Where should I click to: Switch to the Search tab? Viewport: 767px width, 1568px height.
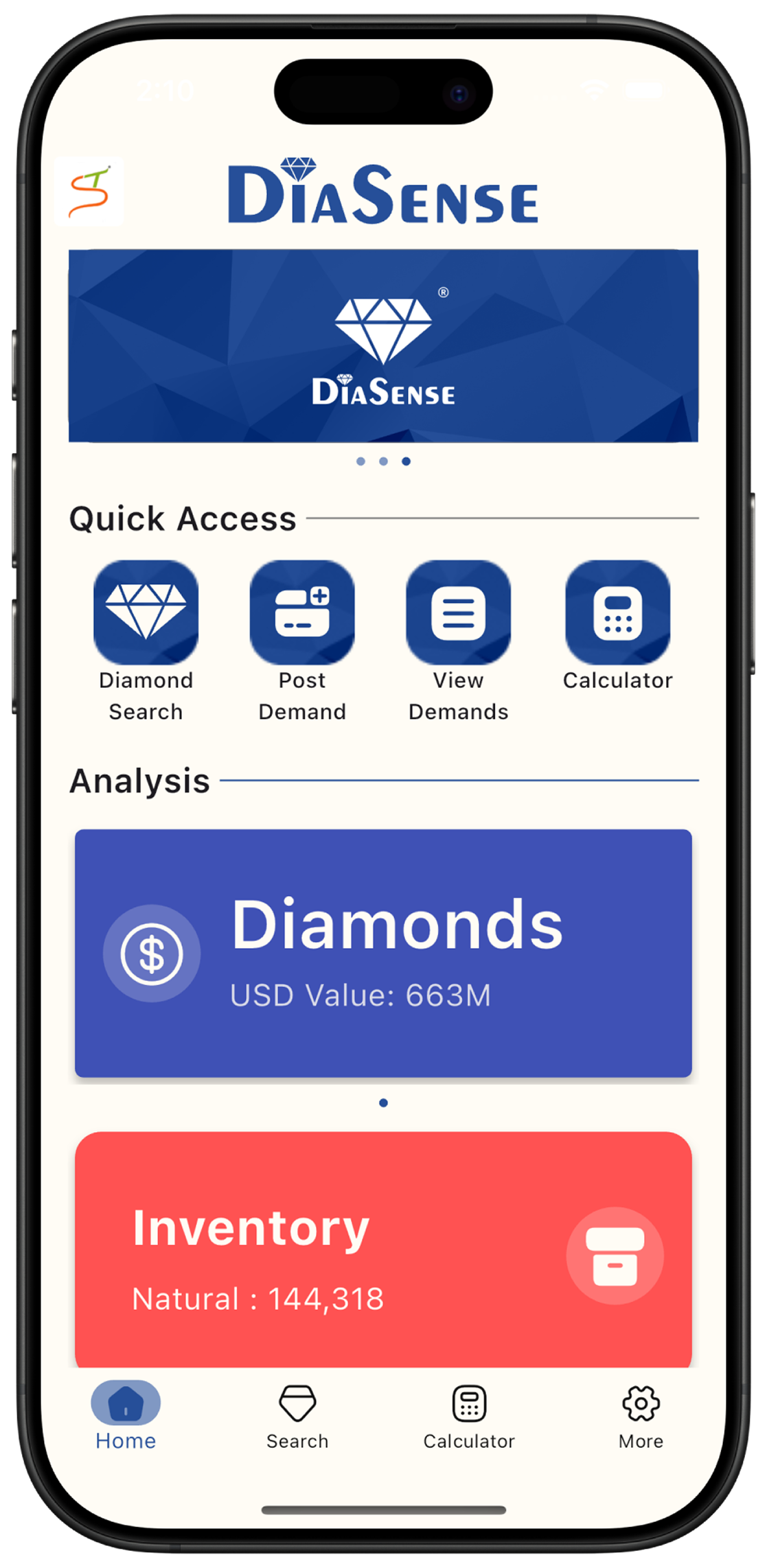(x=297, y=1416)
